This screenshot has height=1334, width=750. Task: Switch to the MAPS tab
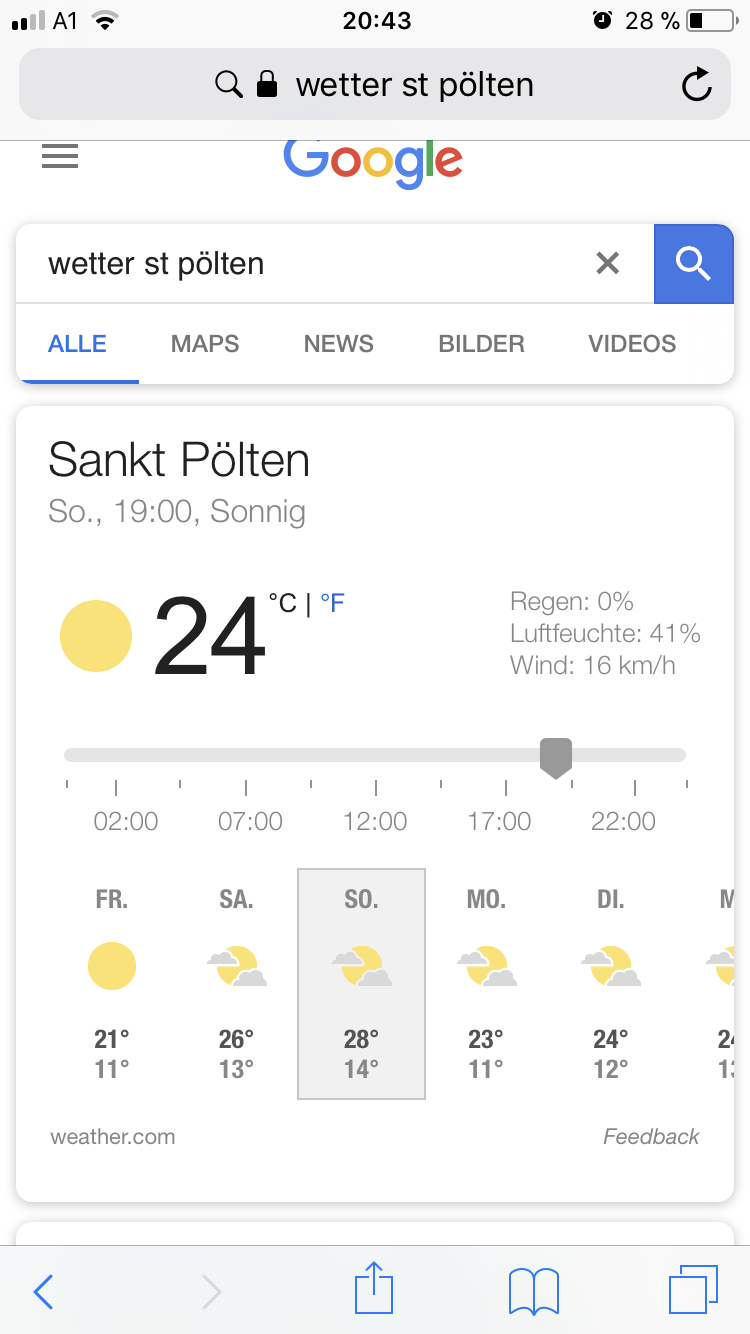coord(205,344)
